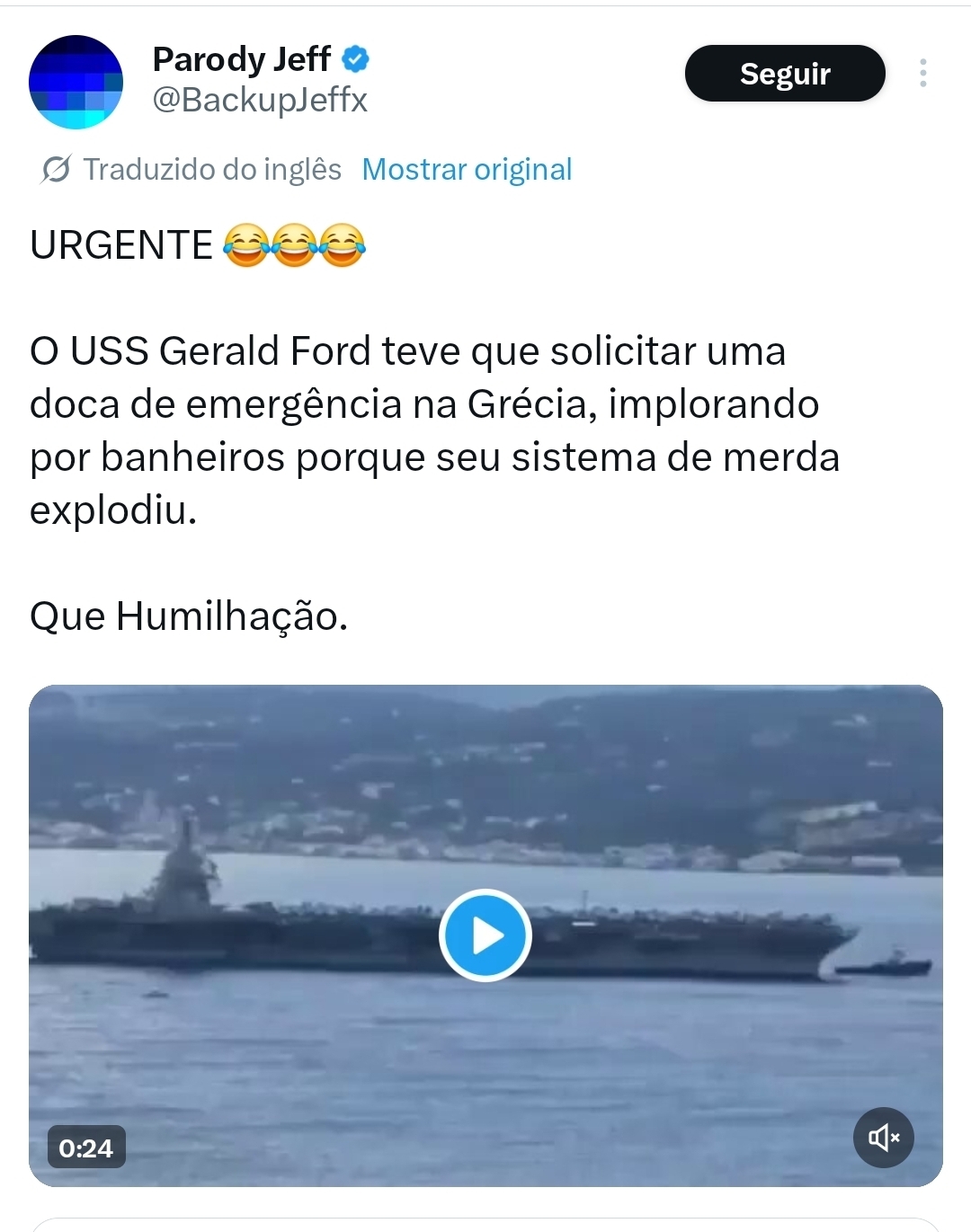Unmute the video sound

point(883,1138)
